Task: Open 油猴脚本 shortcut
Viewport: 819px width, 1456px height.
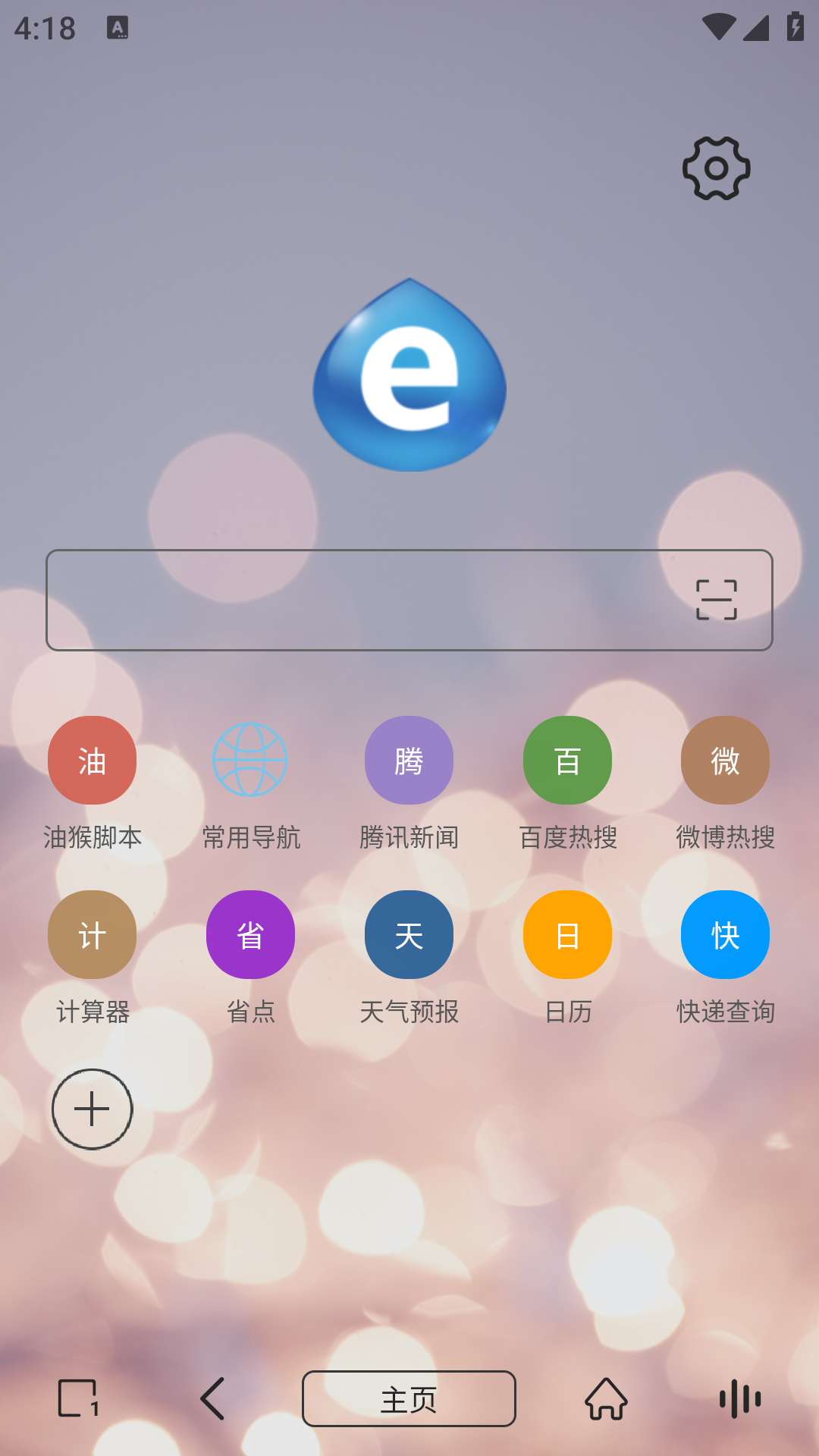Action: click(x=93, y=761)
